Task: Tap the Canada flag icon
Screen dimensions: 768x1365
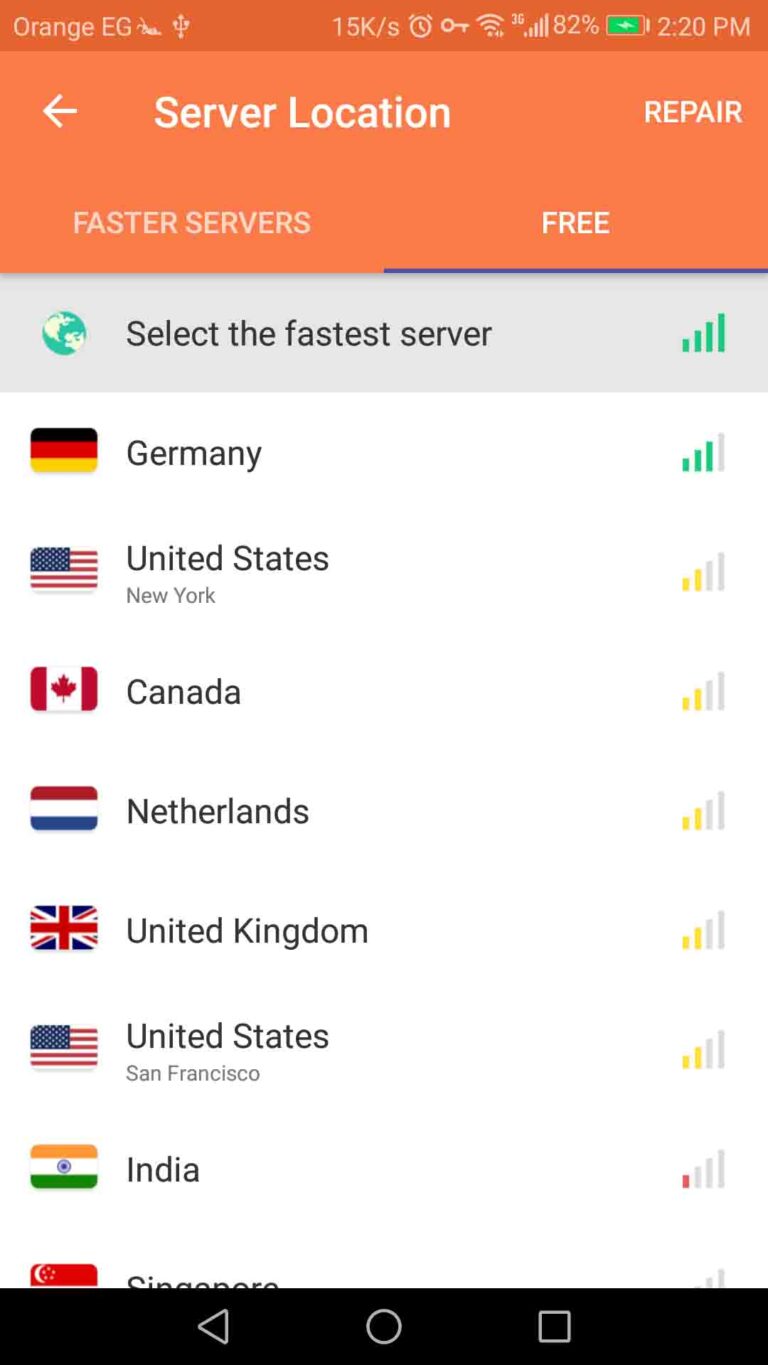Action: click(63, 690)
